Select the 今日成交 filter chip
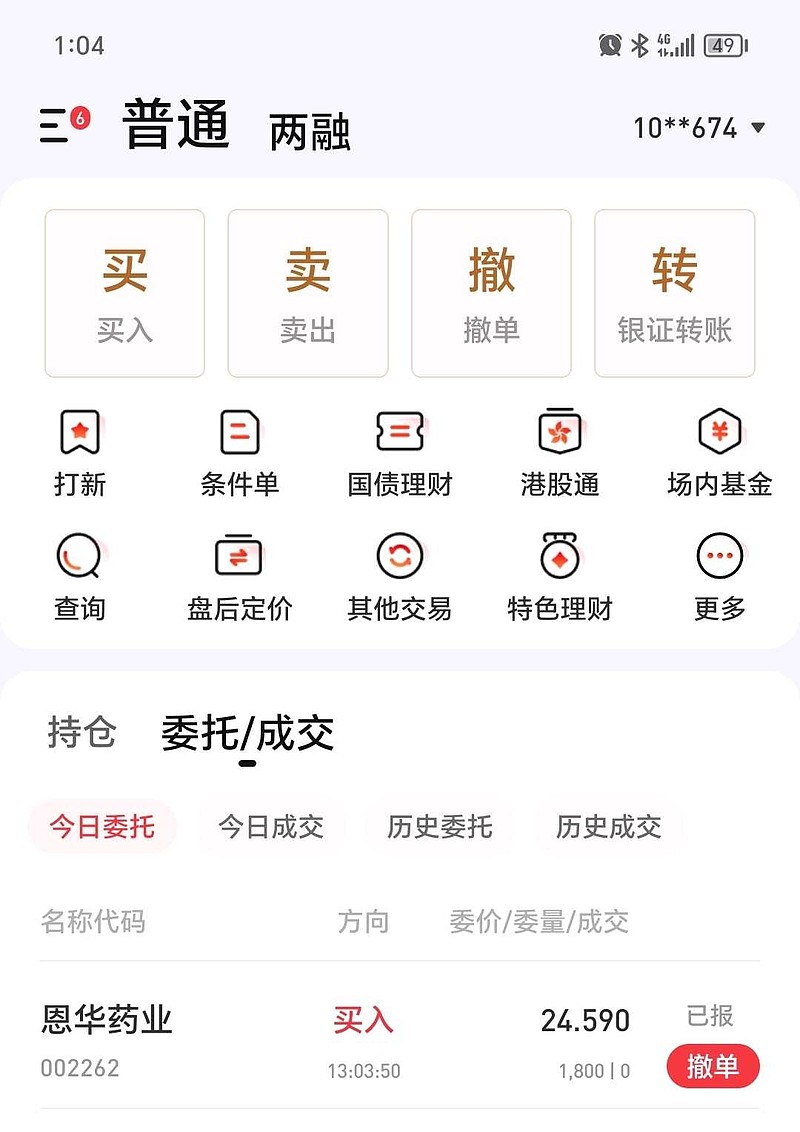 coord(271,827)
